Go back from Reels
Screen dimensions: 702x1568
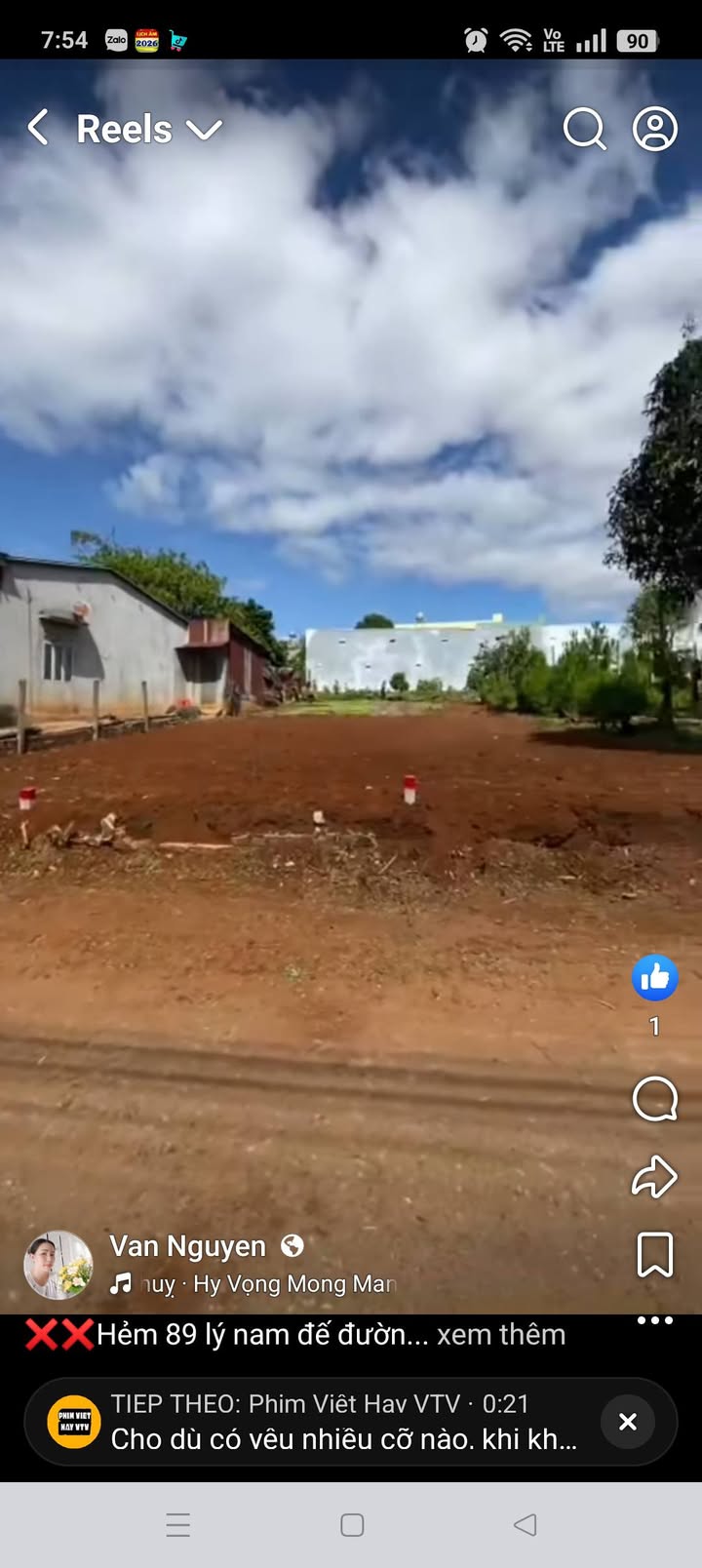[38, 128]
